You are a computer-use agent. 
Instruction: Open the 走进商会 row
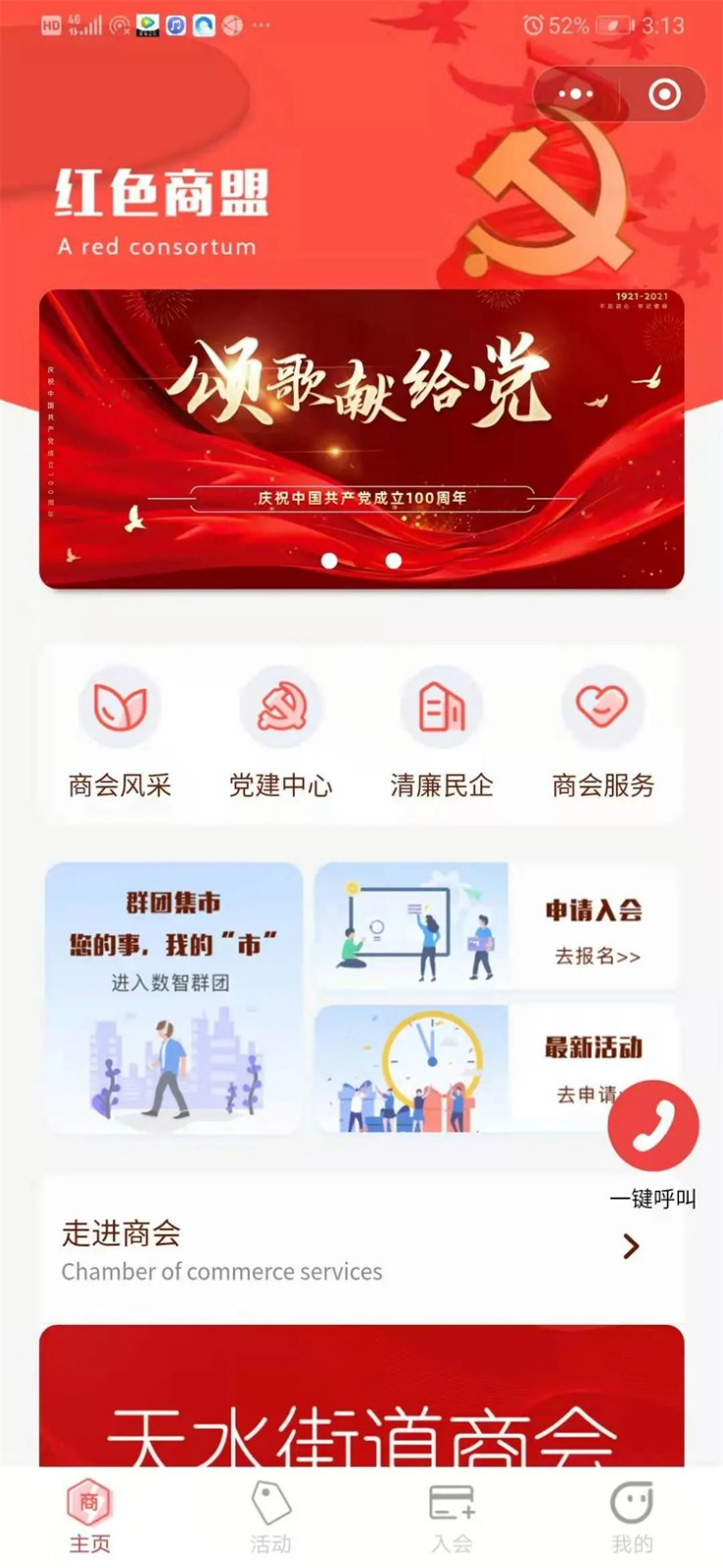click(361, 1249)
